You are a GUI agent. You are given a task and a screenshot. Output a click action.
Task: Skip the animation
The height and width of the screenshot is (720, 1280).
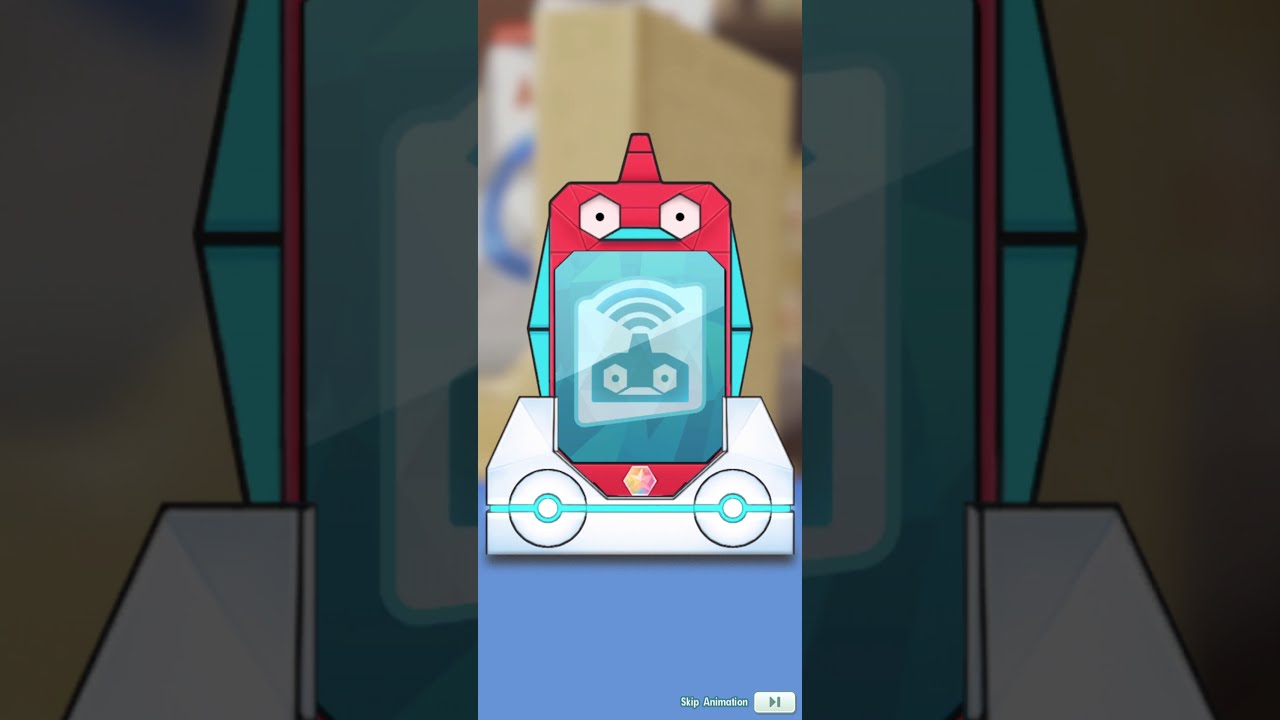pos(773,702)
